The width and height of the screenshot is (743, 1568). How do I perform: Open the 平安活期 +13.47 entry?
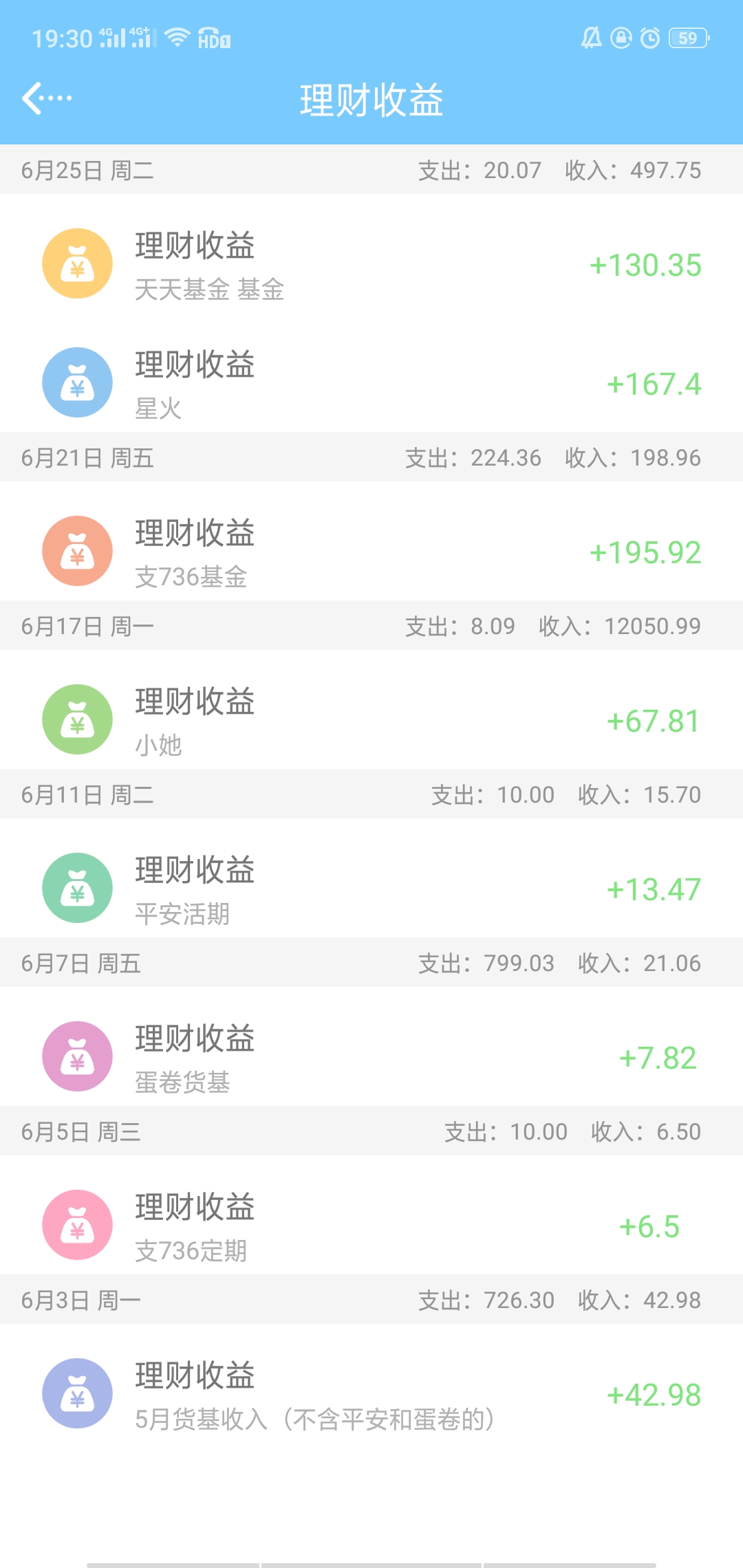pos(371,888)
